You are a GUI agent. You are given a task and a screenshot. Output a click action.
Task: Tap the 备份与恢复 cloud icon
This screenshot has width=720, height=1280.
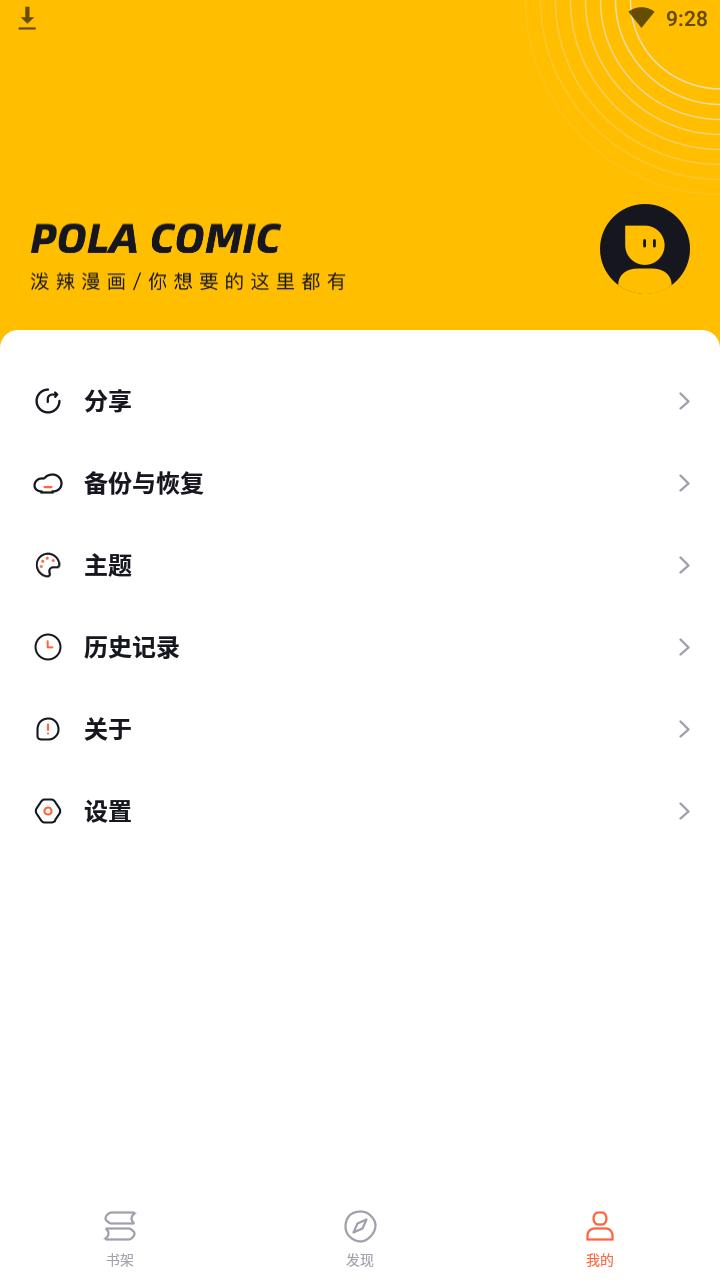pos(48,483)
